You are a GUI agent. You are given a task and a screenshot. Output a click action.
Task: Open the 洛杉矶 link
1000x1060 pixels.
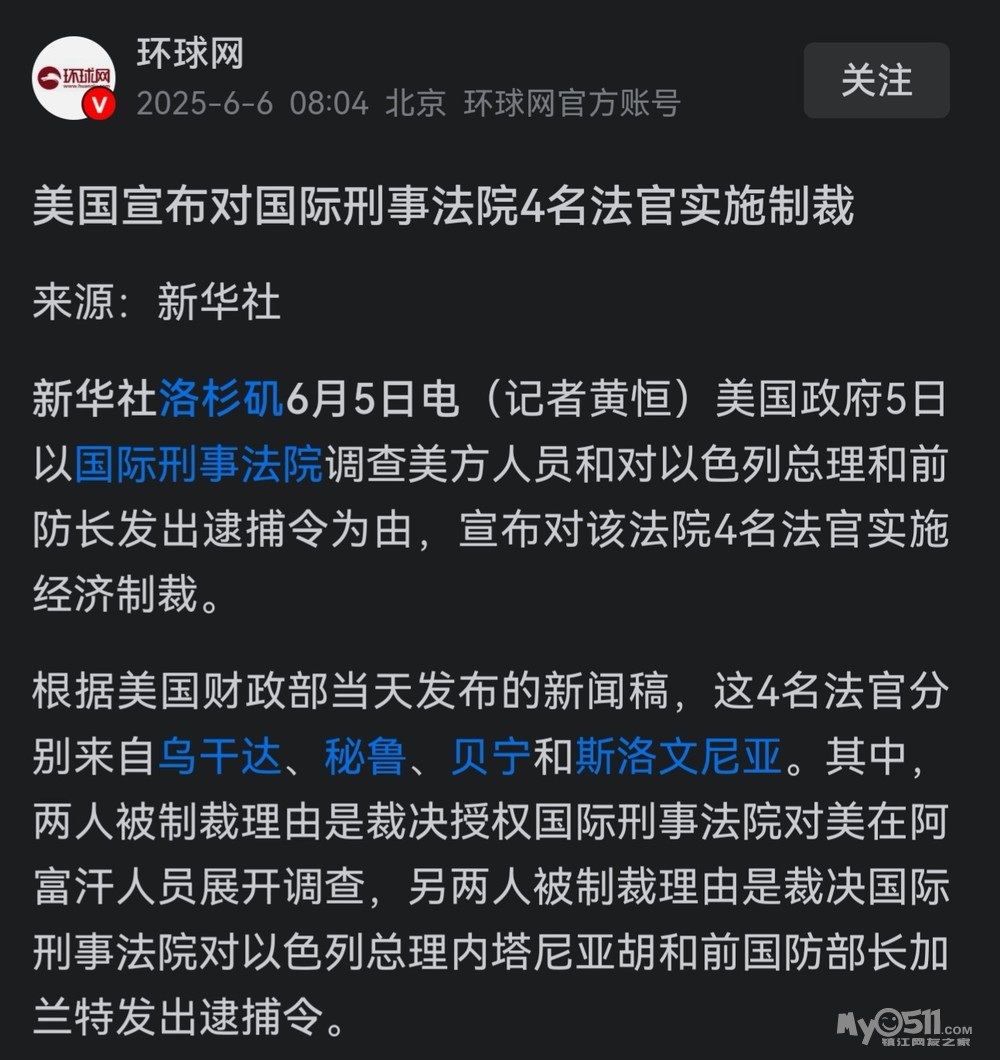pyautogui.click(x=222, y=399)
